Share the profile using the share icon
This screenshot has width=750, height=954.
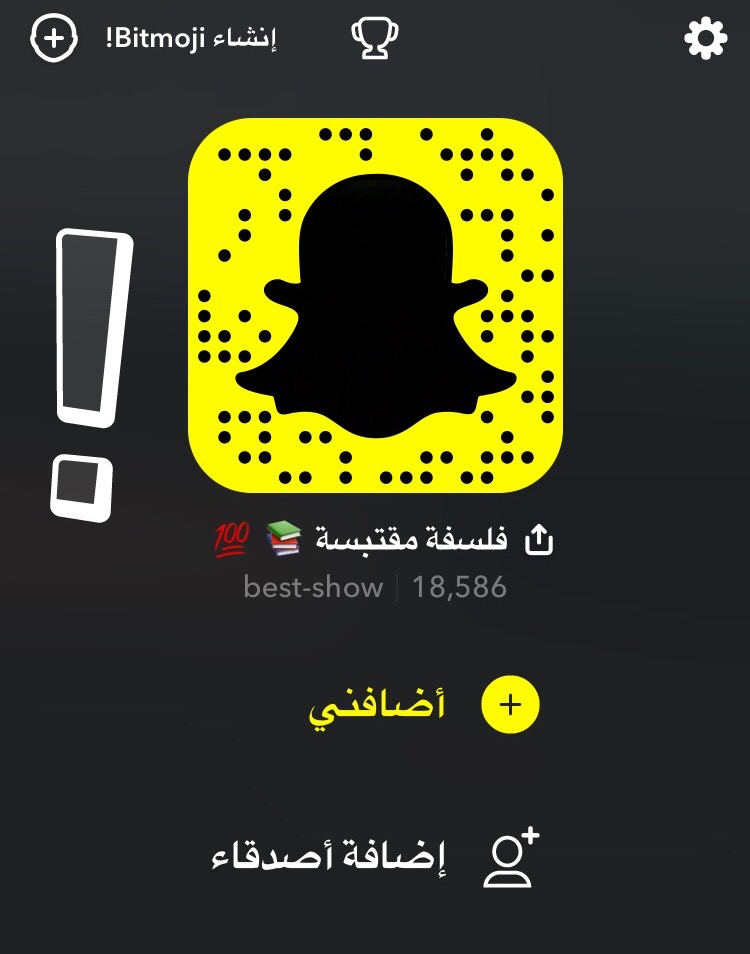(x=539, y=540)
